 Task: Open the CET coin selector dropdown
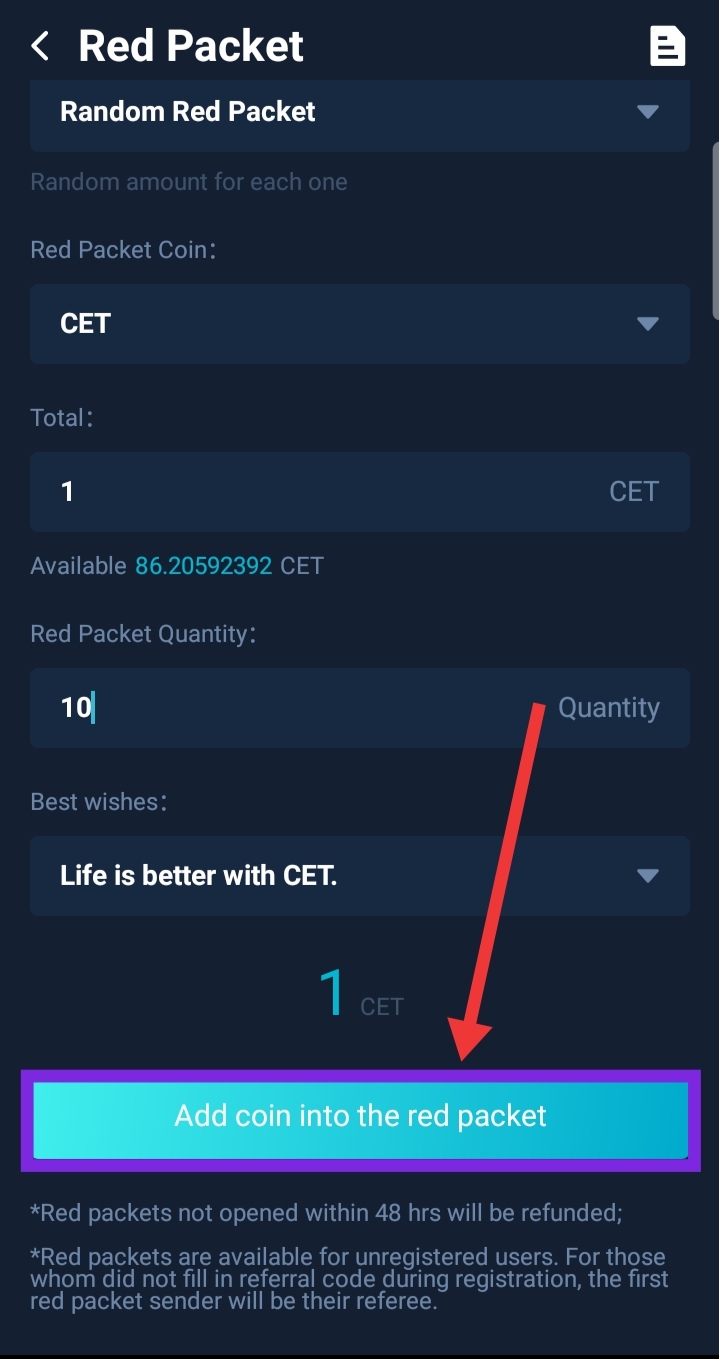[x=360, y=324]
